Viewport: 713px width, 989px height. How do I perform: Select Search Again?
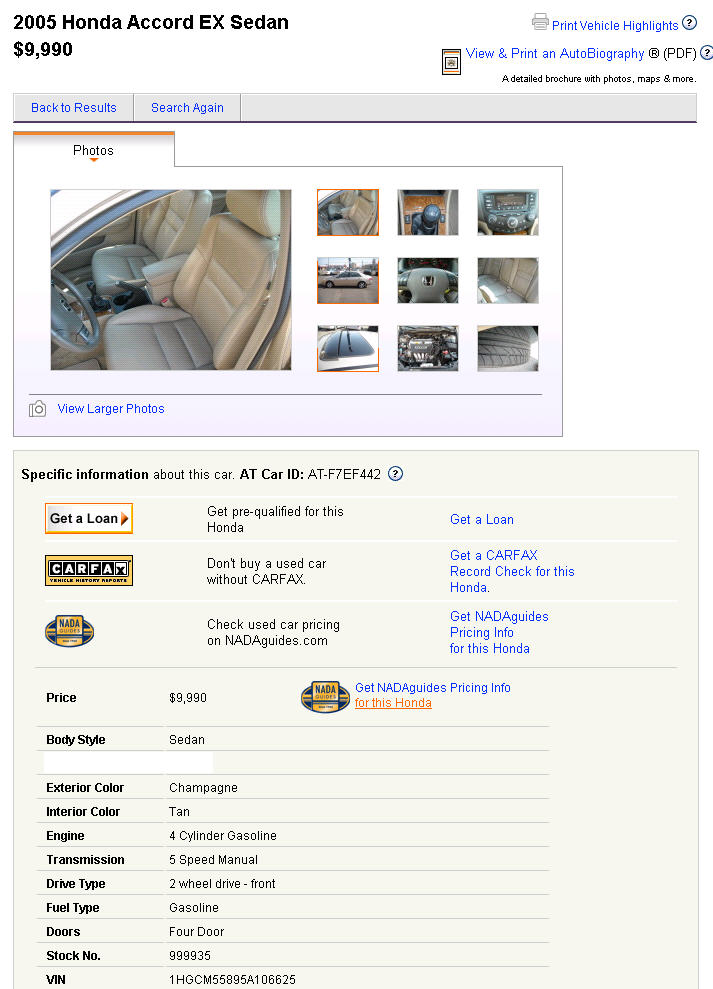point(187,108)
